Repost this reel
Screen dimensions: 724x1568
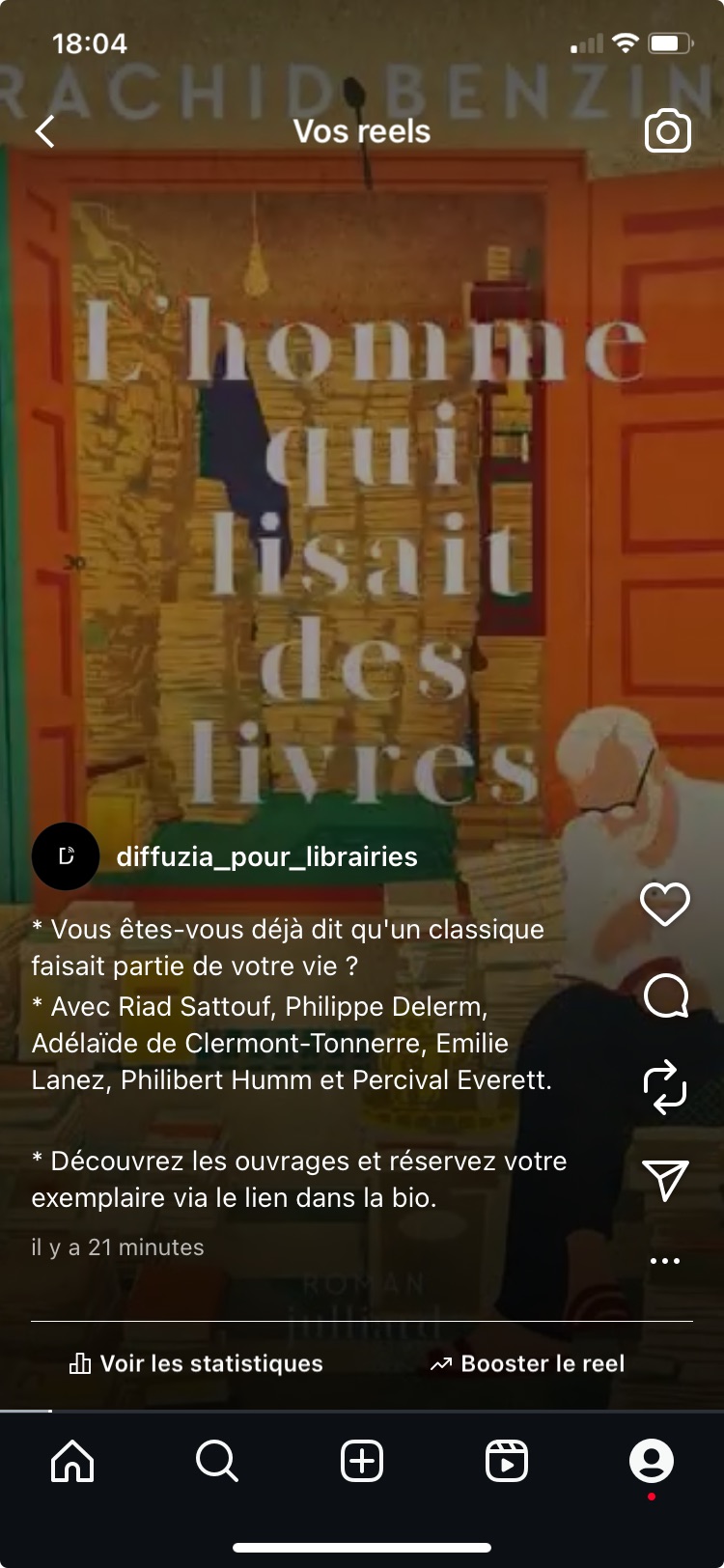pos(665,1087)
